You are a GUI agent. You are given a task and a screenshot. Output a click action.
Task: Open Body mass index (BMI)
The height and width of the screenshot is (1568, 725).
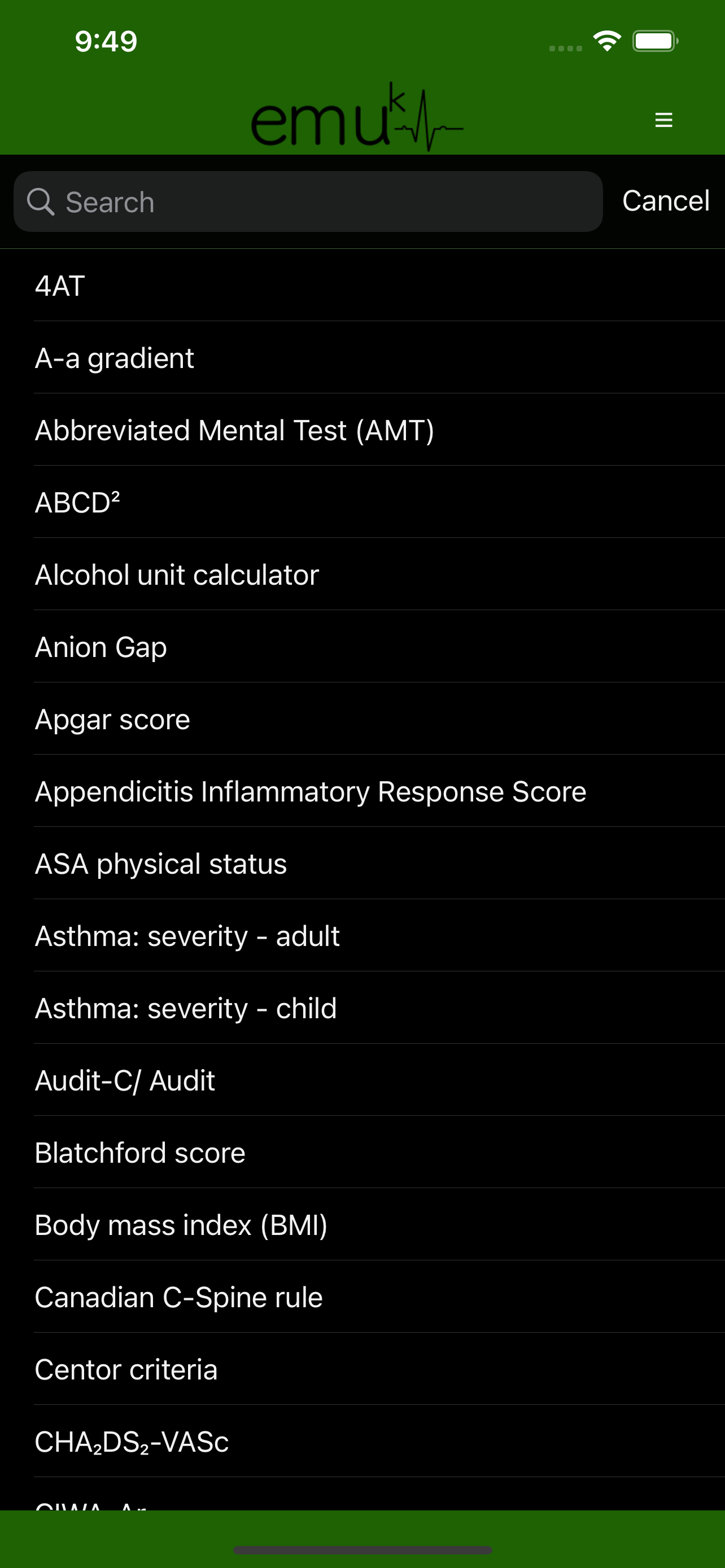[362, 1225]
